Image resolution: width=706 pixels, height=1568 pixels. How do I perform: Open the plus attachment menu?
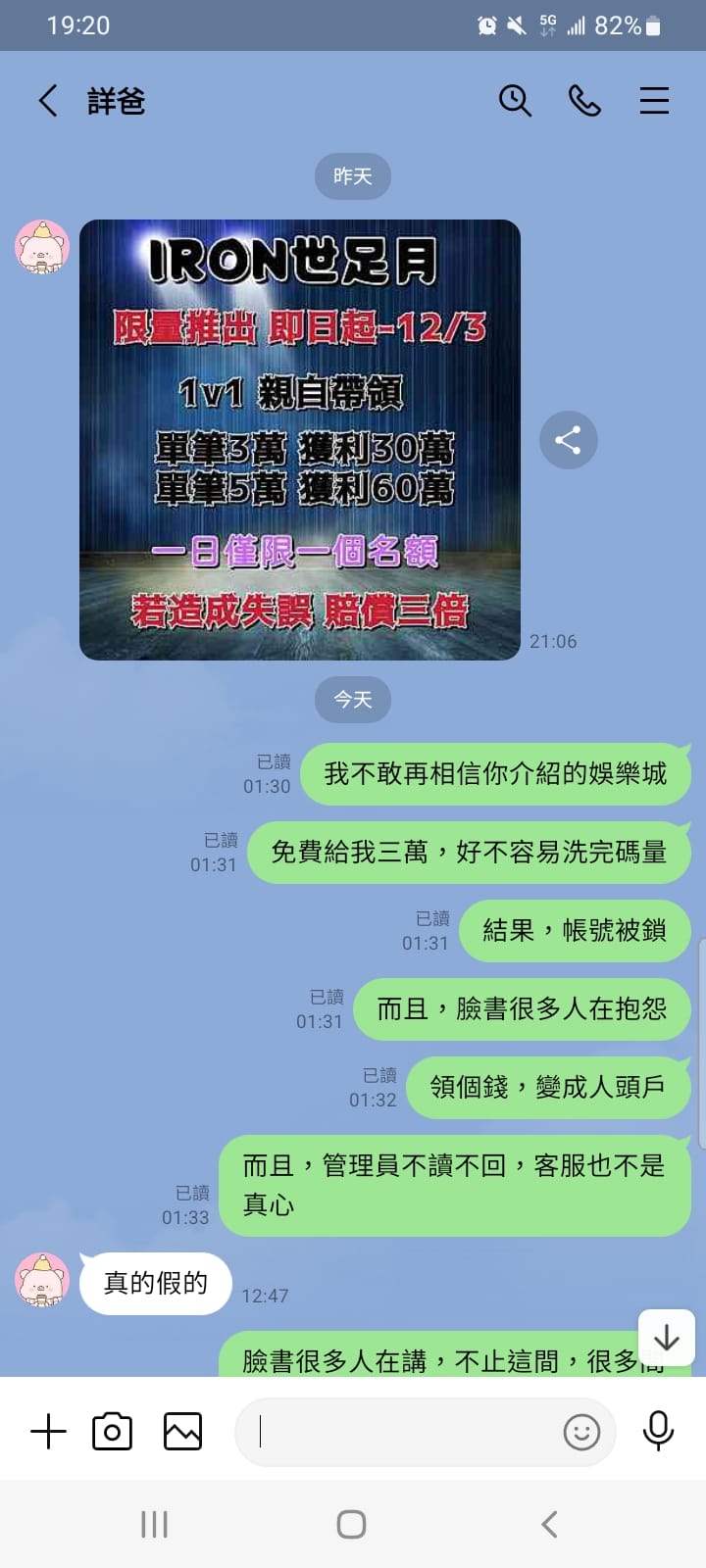48,1432
